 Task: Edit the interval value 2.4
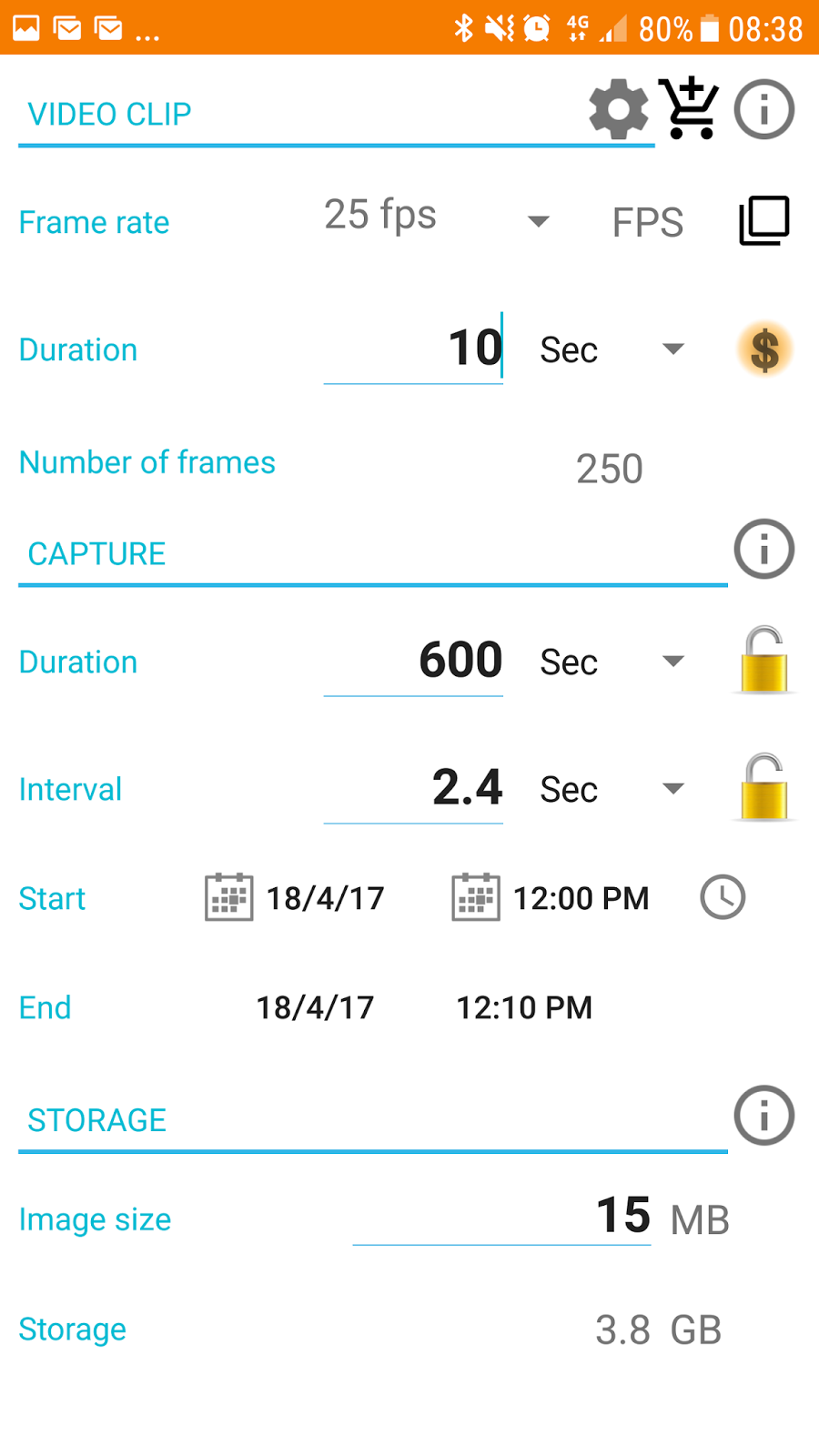(x=413, y=788)
